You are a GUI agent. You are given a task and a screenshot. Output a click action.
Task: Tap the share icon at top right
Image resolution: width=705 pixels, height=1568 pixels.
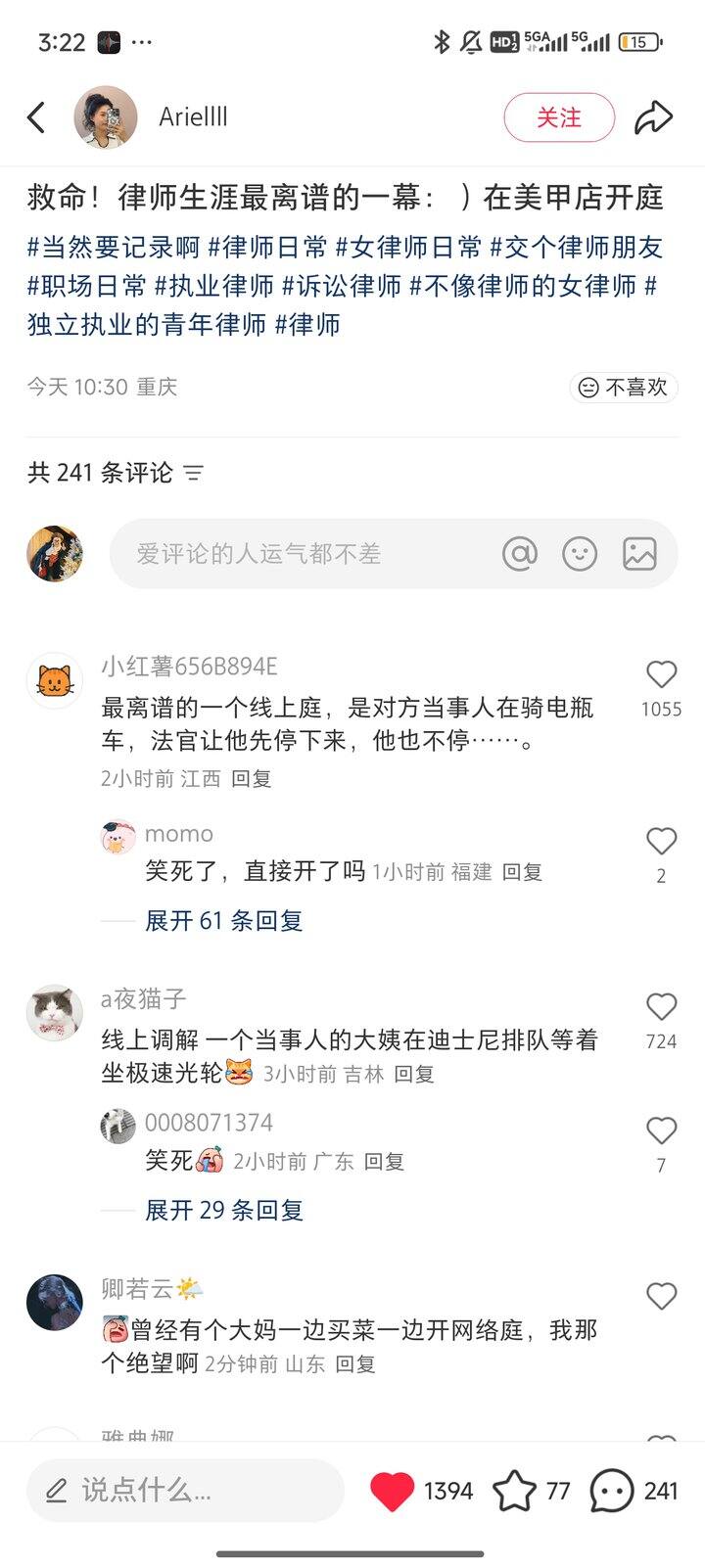click(x=655, y=116)
